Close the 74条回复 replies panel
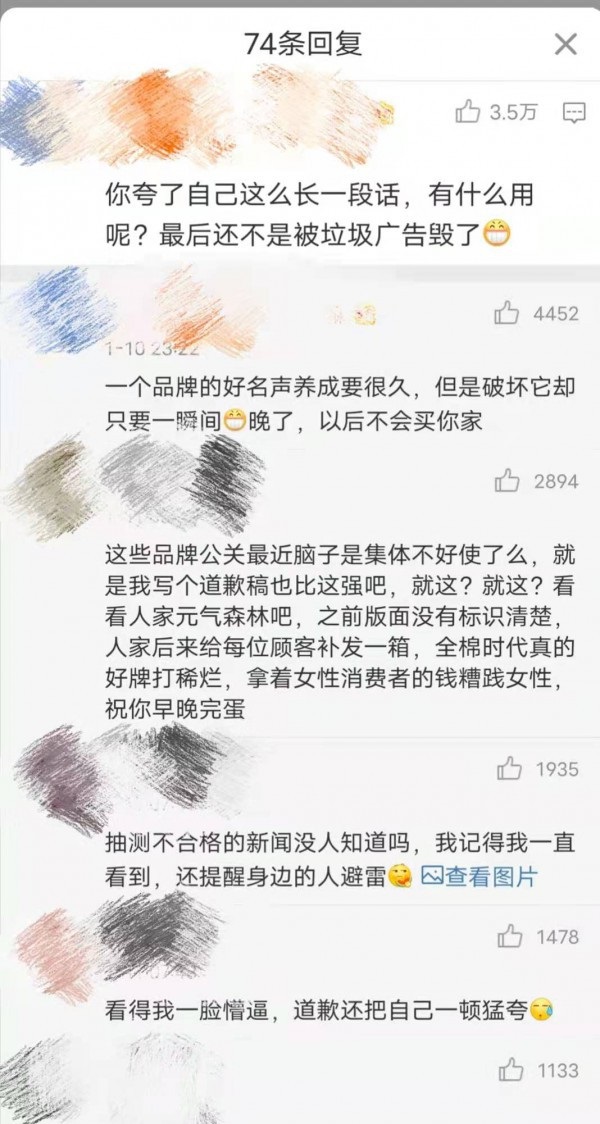Screen dimensions: 600x1124 [565, 44]
